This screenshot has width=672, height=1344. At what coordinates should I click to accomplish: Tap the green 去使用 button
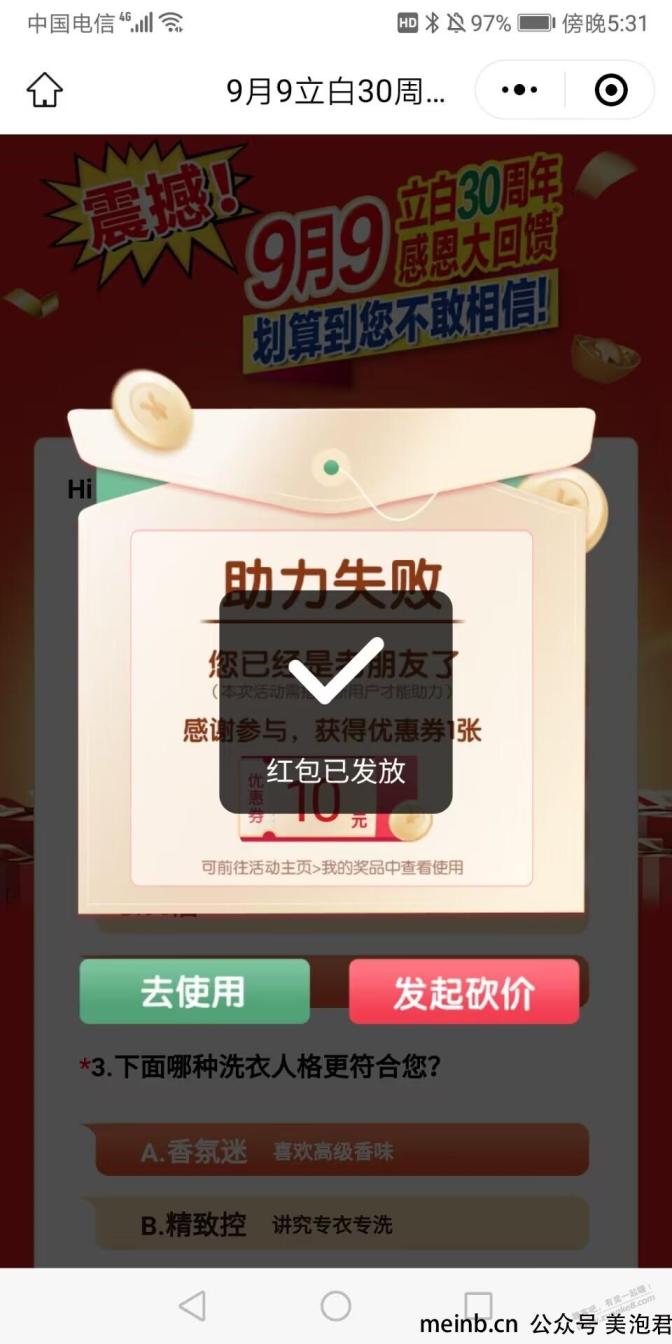tap(194, 991)
